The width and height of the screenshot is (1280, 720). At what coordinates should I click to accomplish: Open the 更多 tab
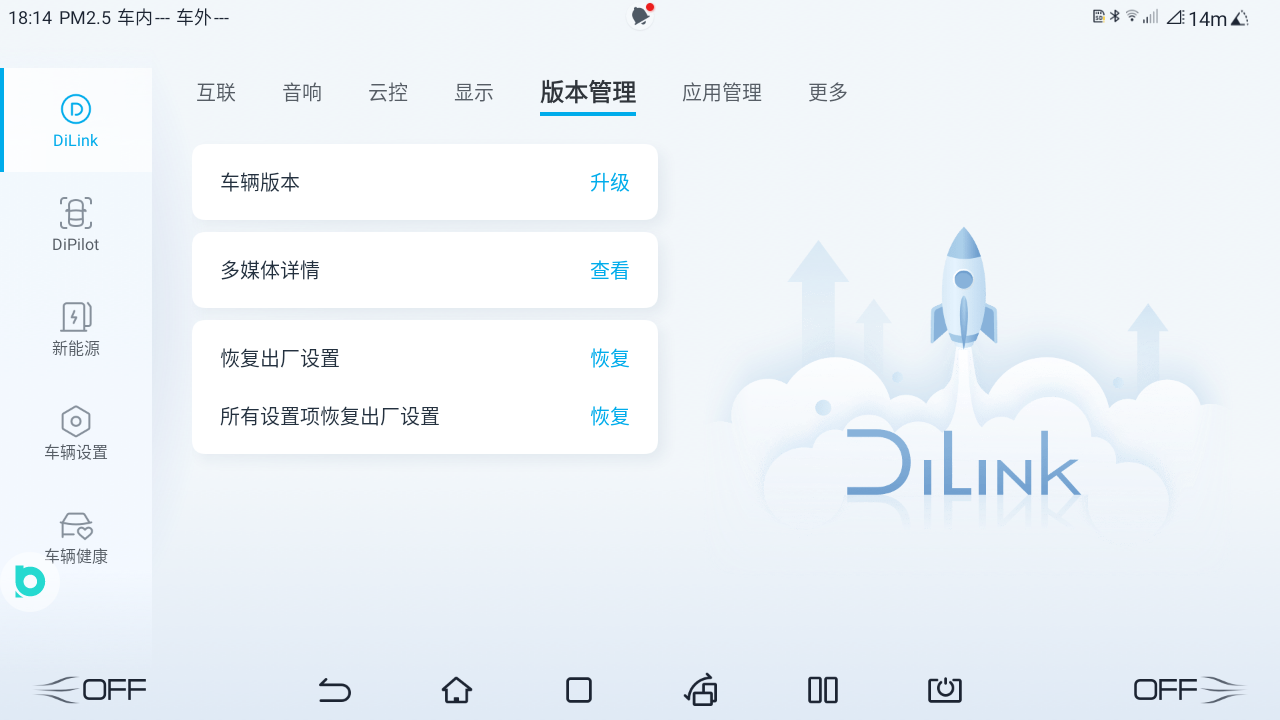(828, 93)
